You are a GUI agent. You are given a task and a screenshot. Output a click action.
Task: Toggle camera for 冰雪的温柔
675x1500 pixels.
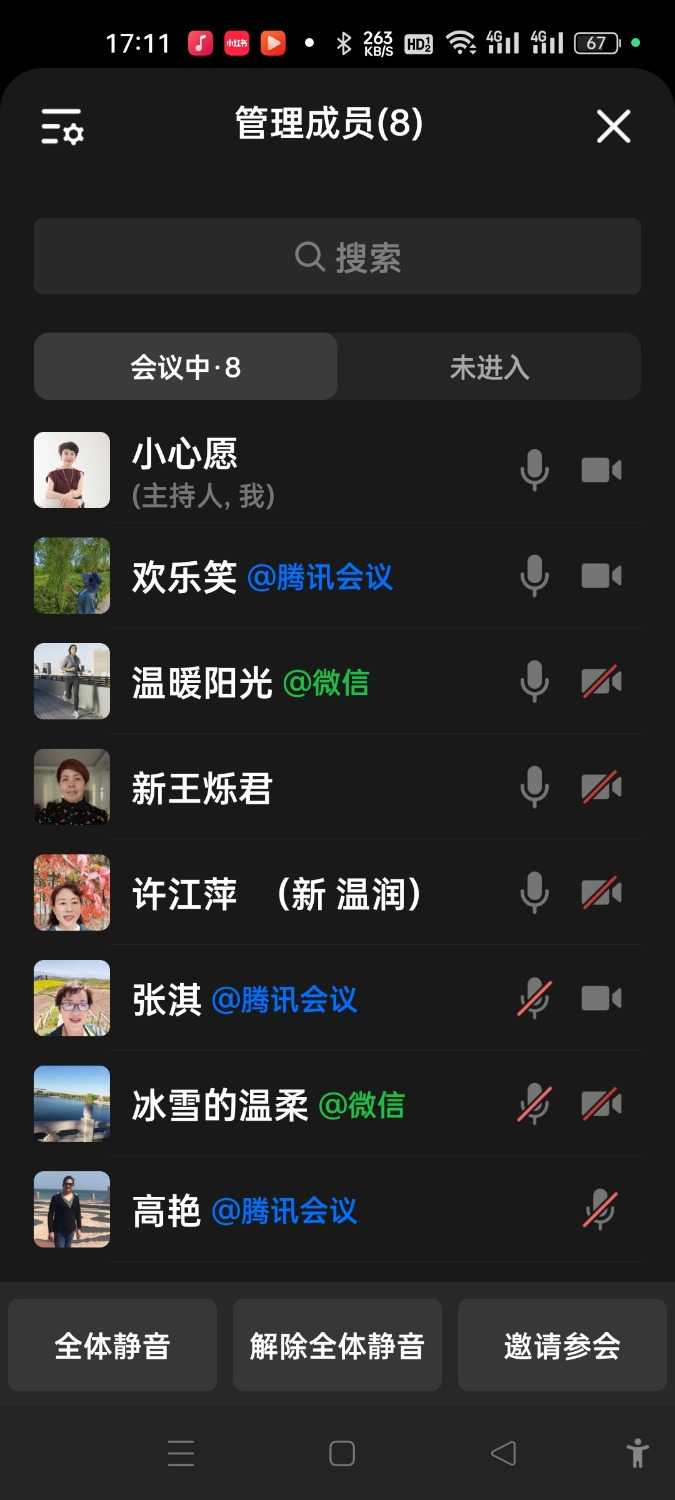602,1105
